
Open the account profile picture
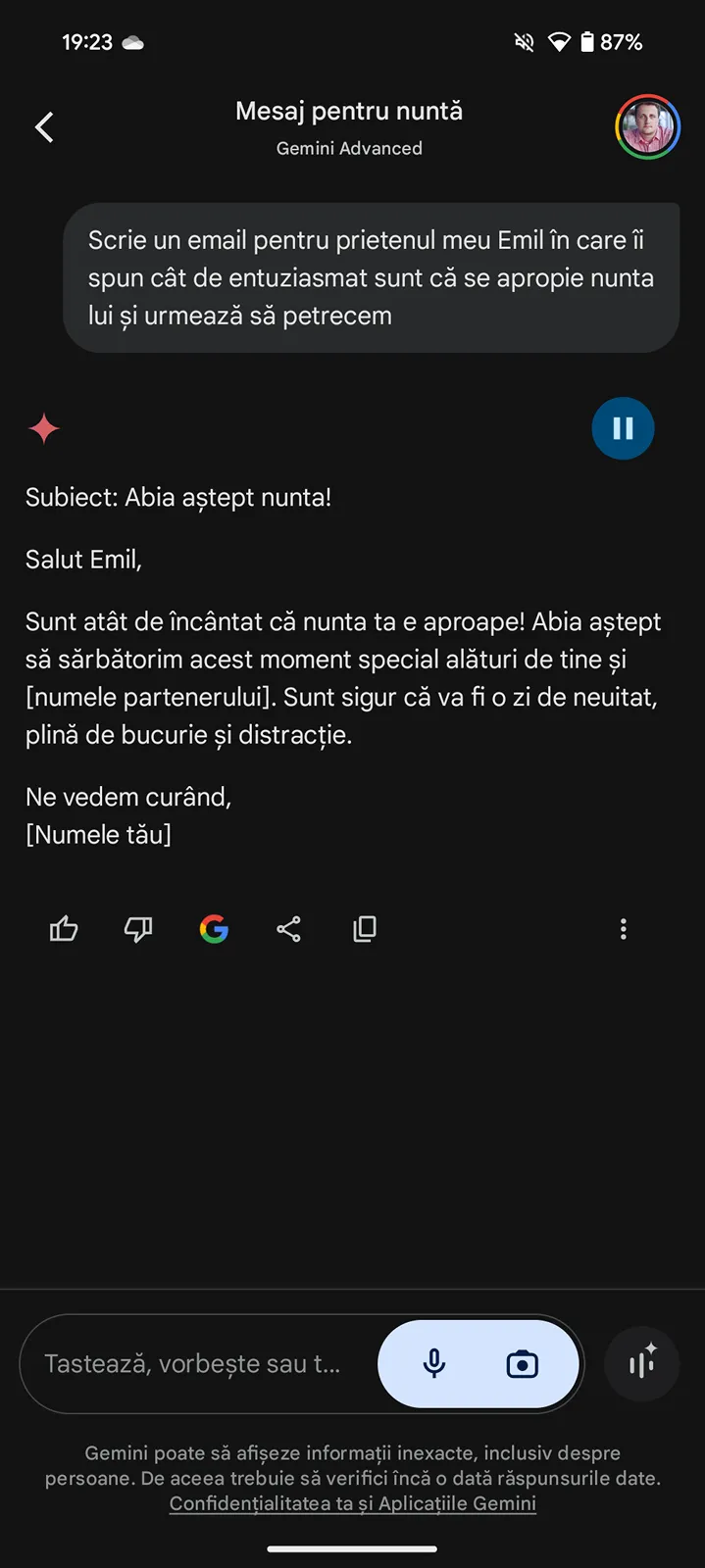pos(647,127)
